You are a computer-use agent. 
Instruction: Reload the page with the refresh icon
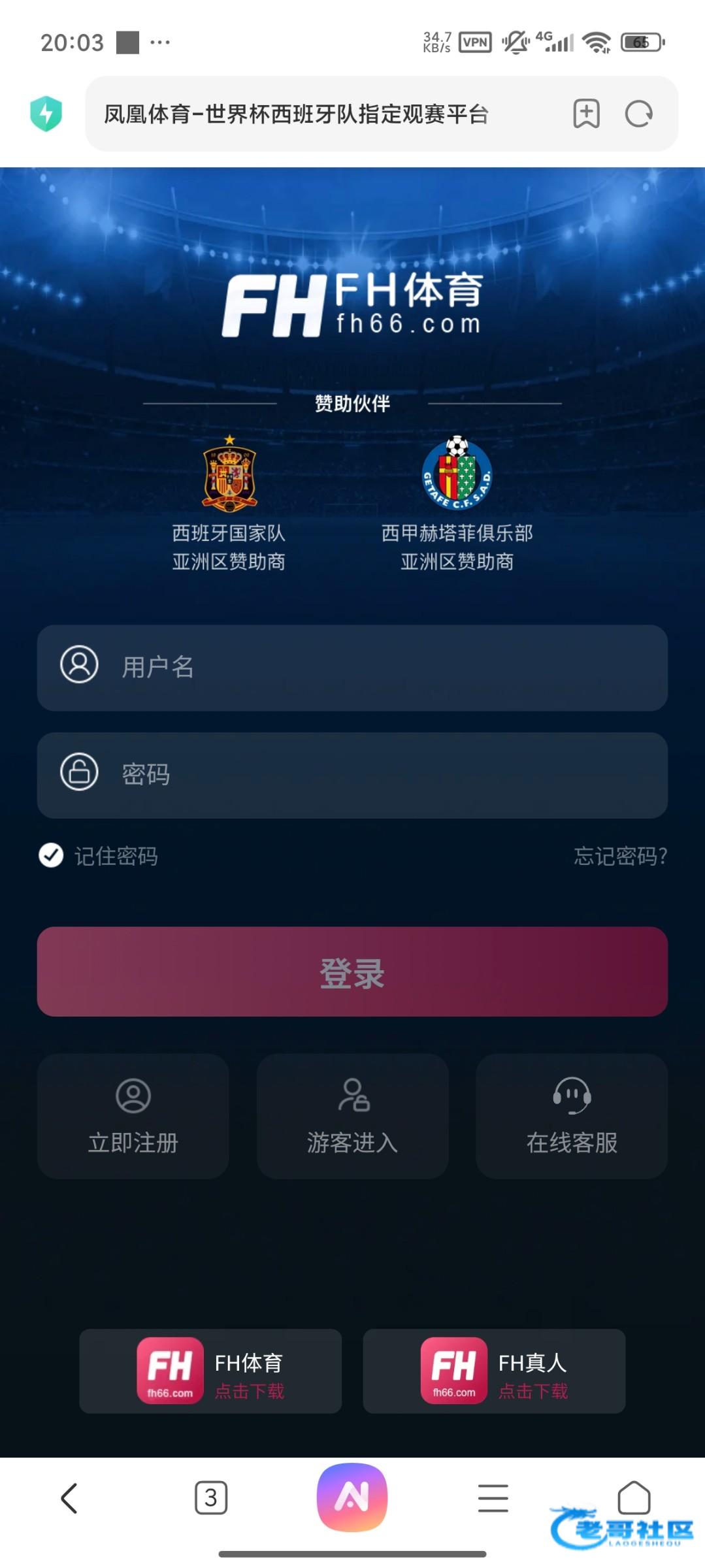coord(638,114)
